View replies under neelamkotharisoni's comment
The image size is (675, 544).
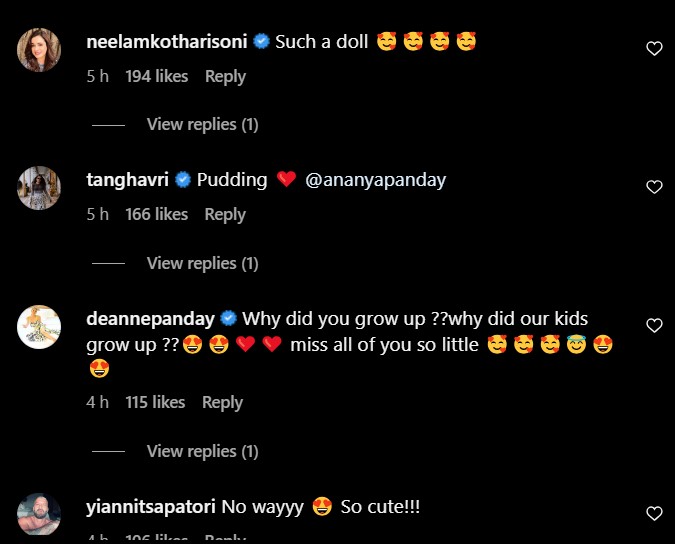[202, 124]
